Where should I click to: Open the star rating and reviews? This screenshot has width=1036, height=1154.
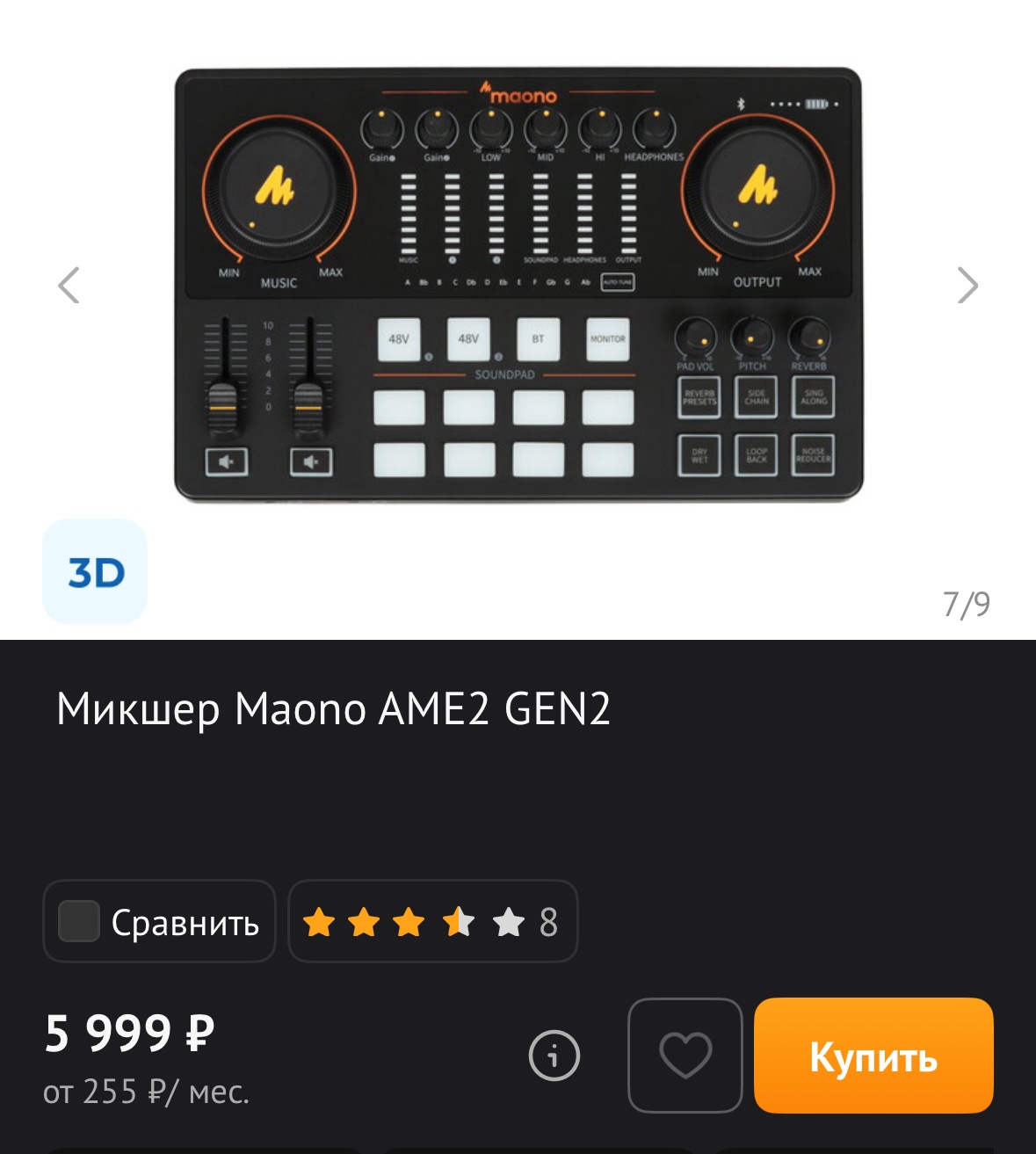(432, 922)
